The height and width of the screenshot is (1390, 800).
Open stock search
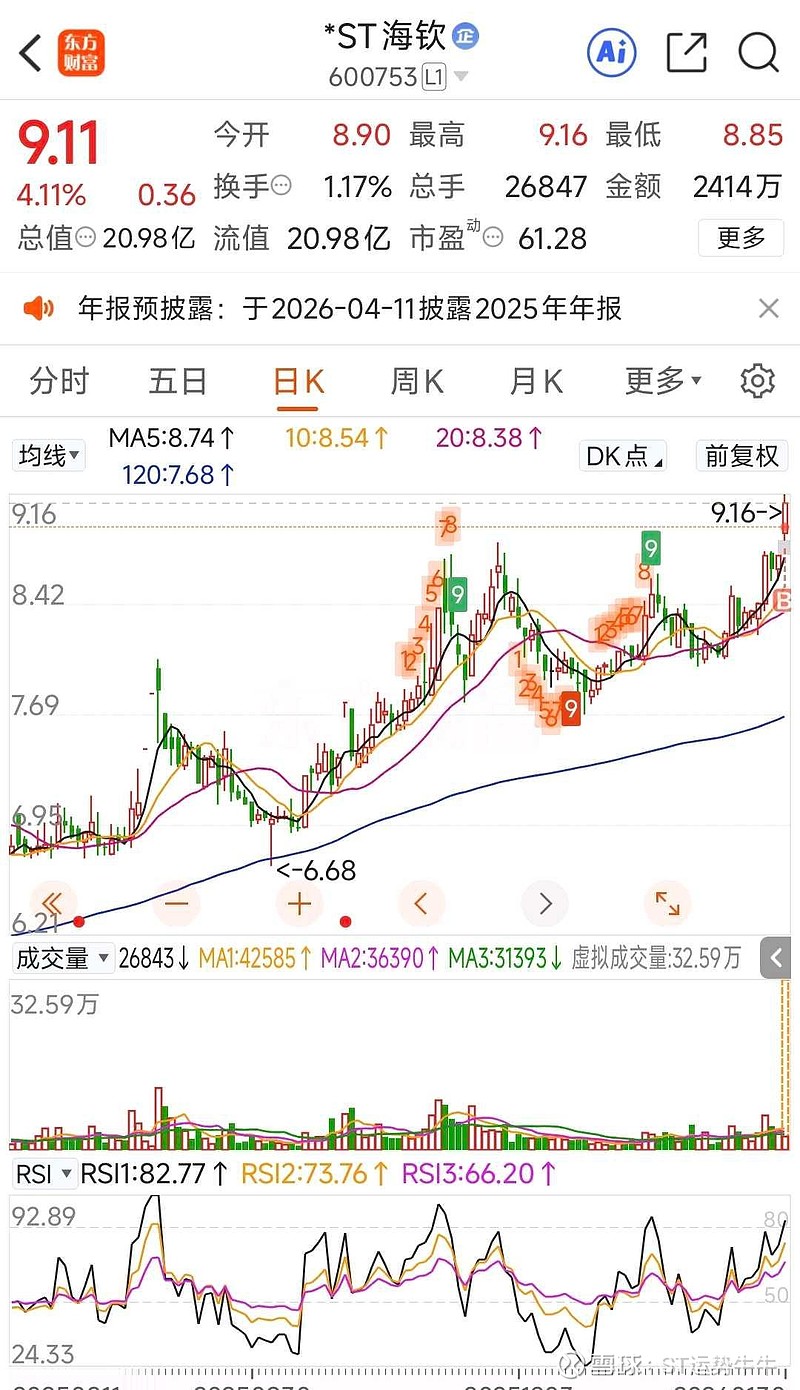[758, 52]
